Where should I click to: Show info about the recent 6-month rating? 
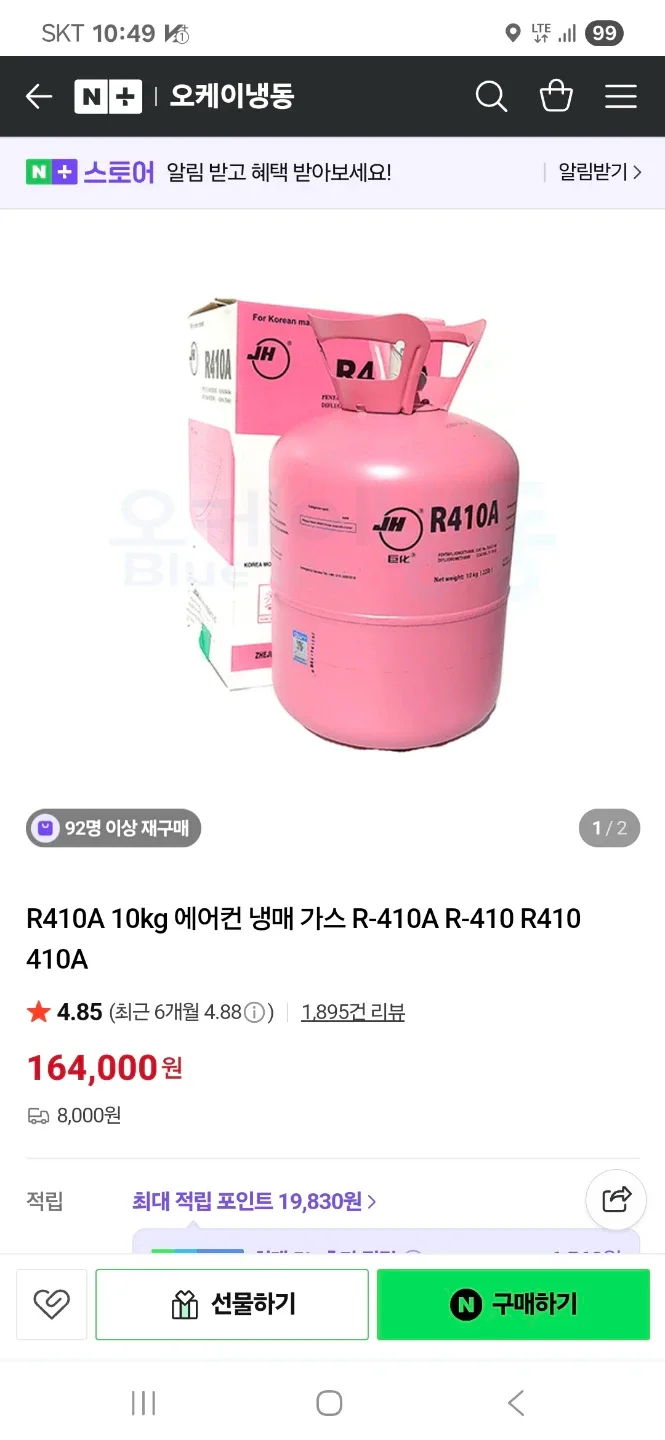pyautogui.click(x=255, y=1012)
